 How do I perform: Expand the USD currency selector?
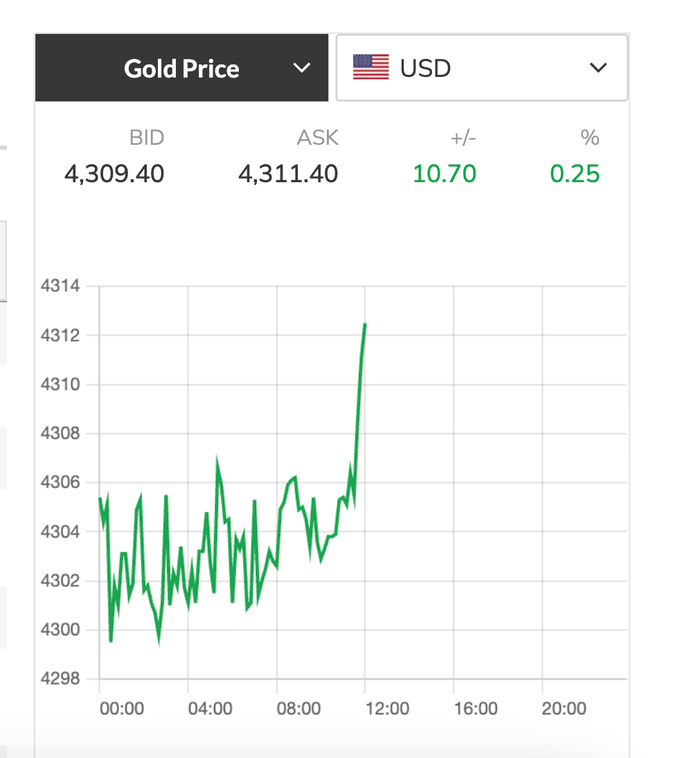[481, 68]
